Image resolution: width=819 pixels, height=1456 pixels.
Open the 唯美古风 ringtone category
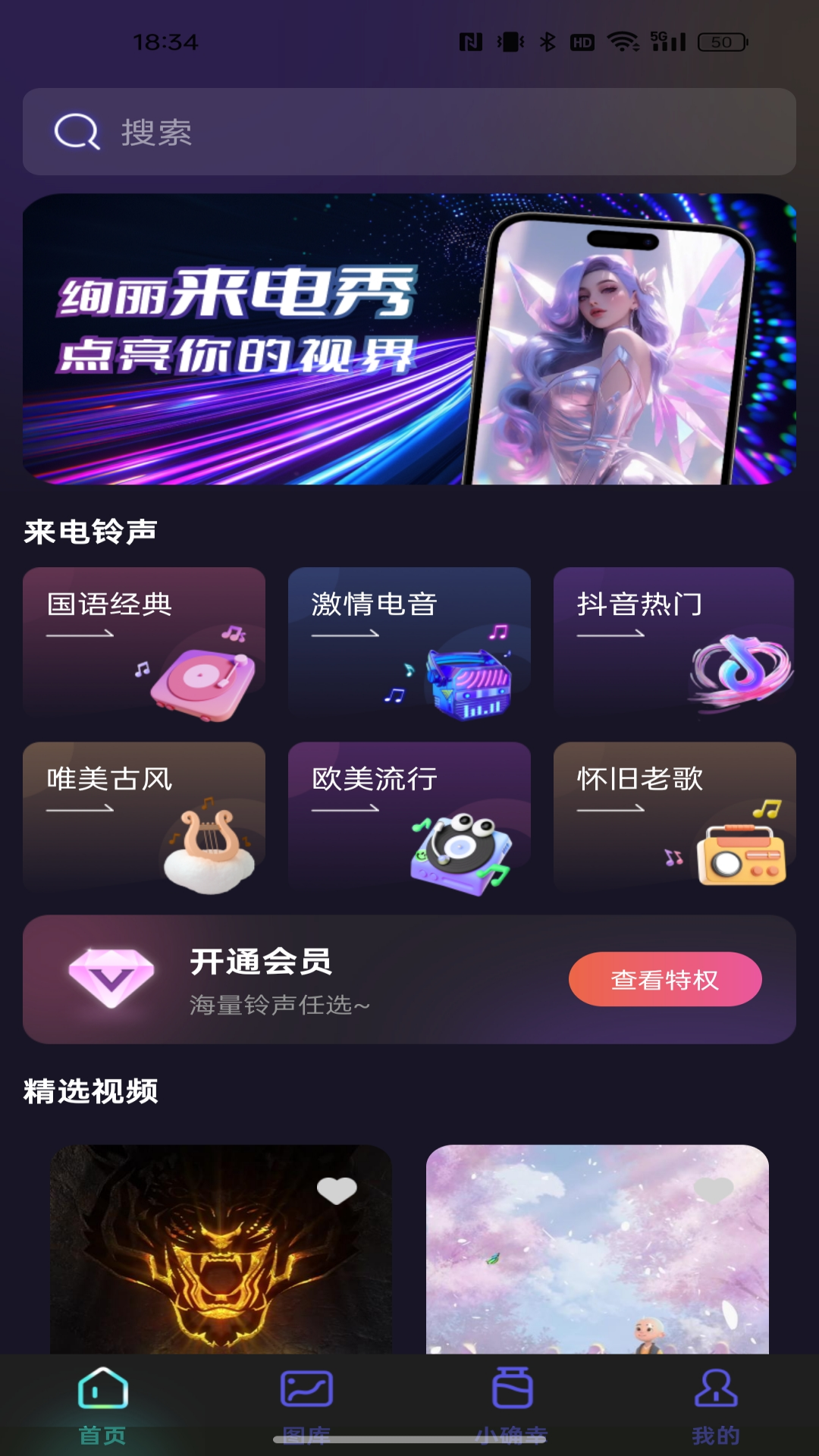point(144,816)
